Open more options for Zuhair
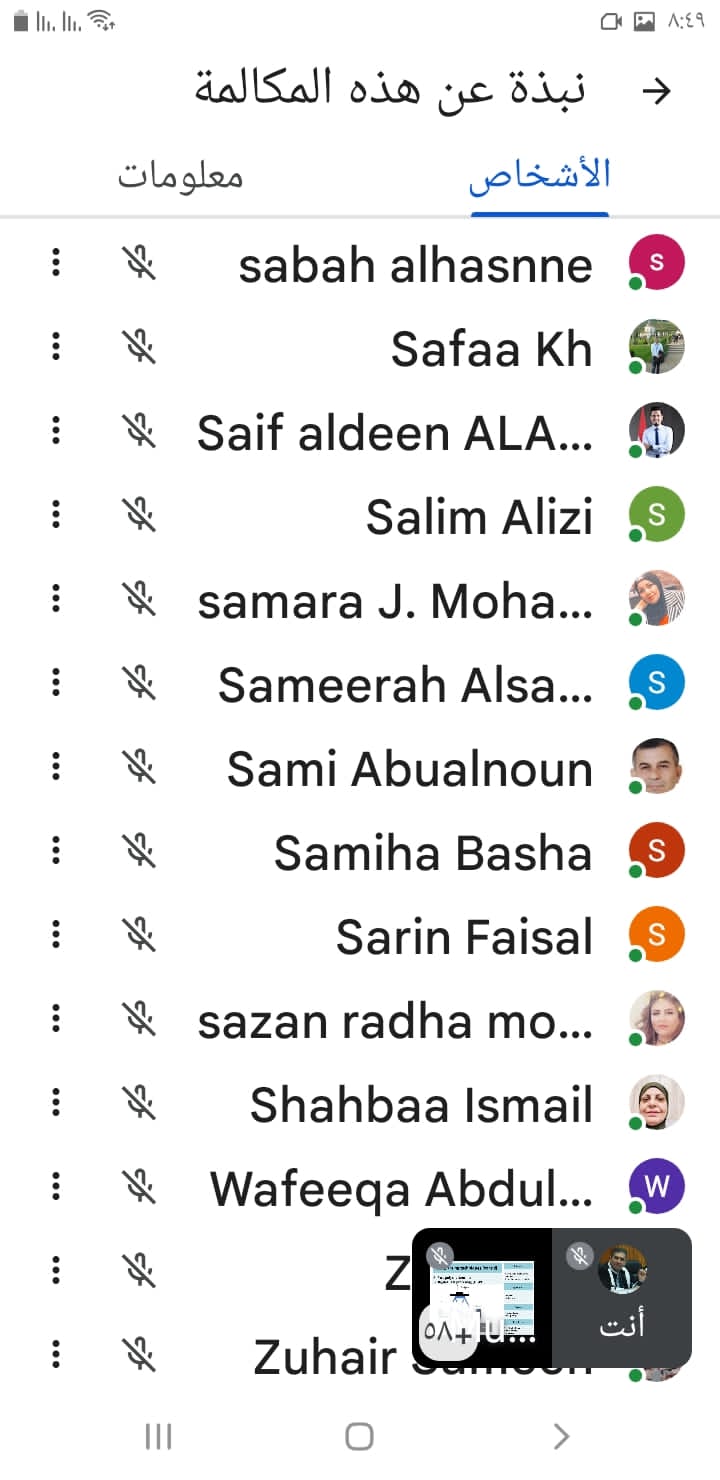The width and height of the screenshot is (720, 1480). pyautogui.click(x=56, y=1356)
